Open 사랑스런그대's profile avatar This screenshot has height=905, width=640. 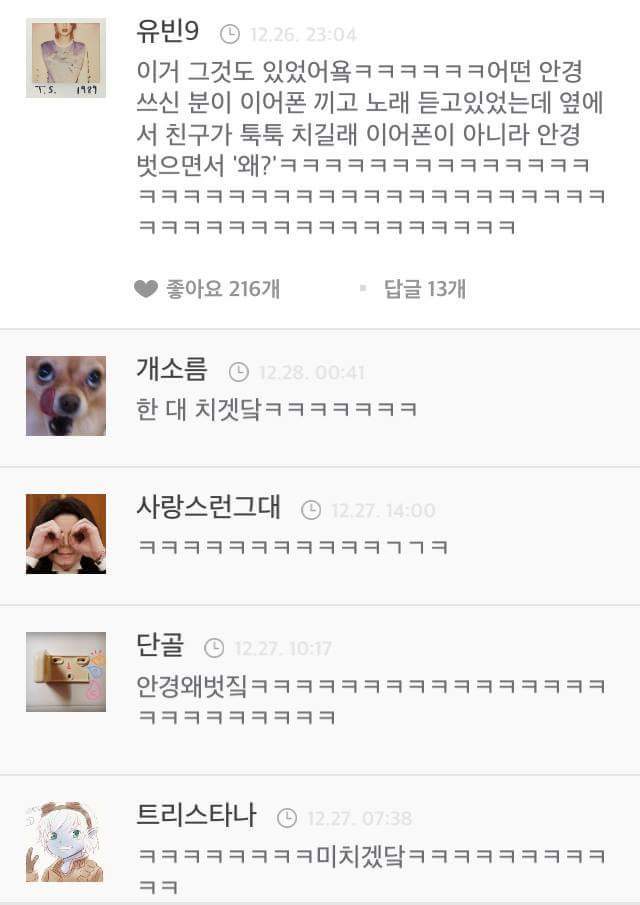tap(66, 534)
